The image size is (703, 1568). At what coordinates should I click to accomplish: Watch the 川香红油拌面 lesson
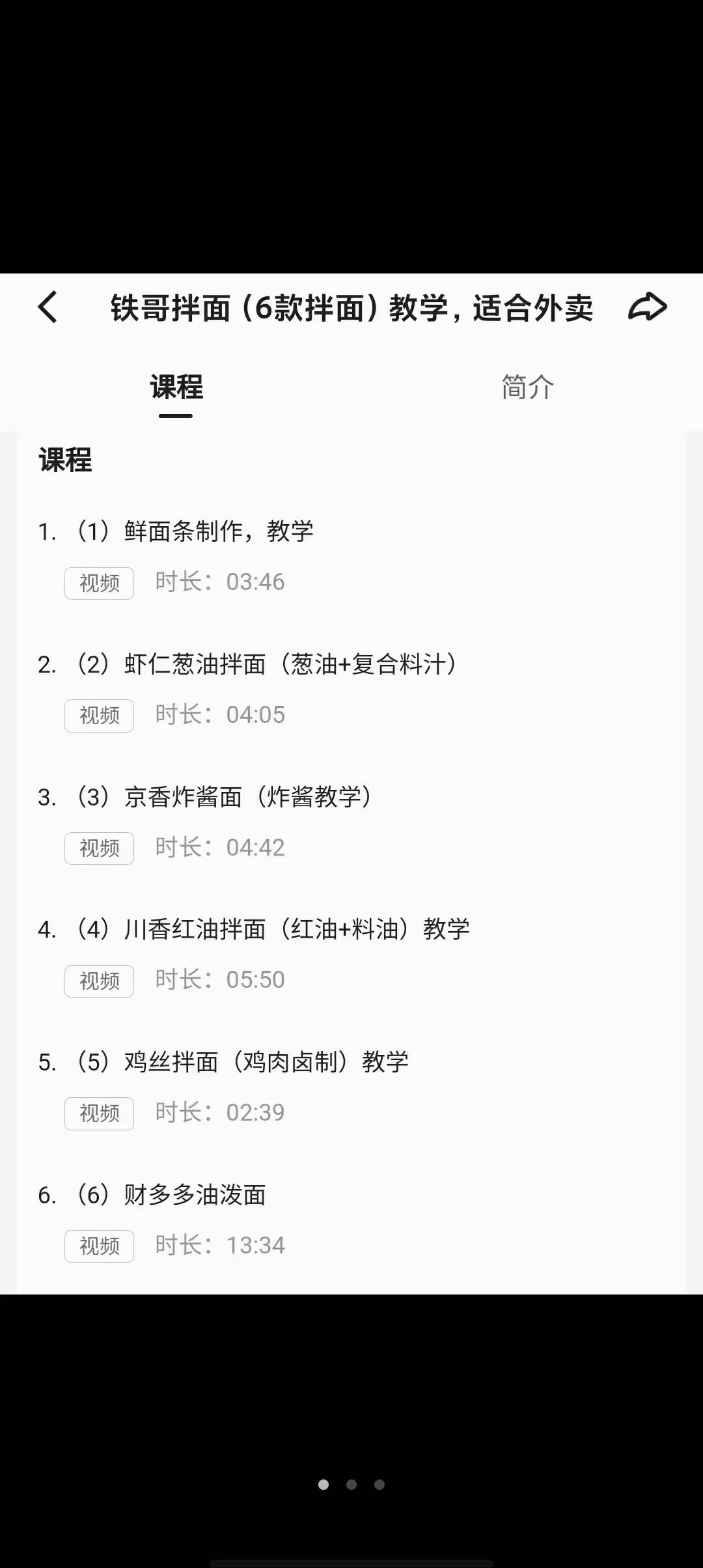coord(273,929)
